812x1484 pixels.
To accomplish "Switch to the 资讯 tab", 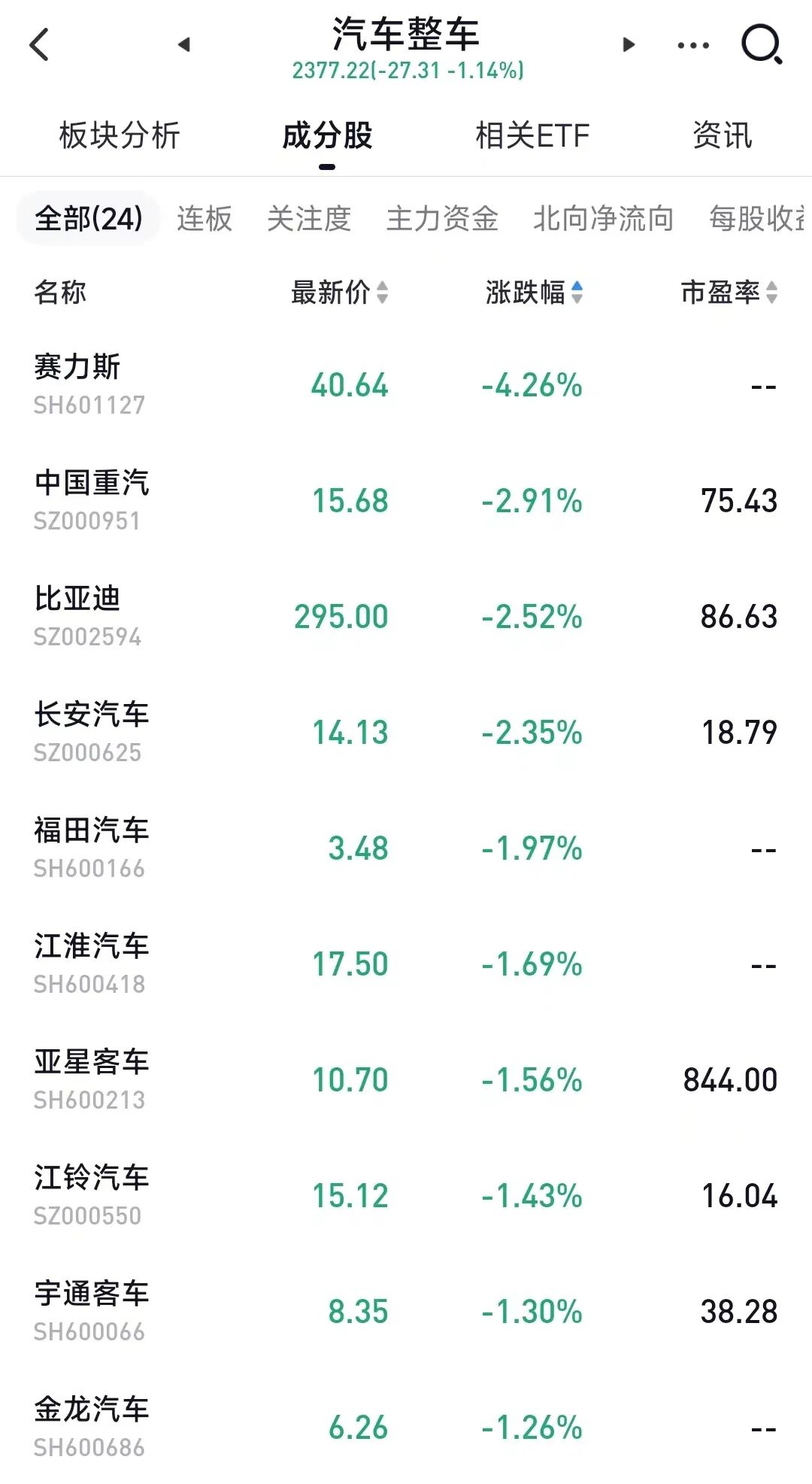I will tap(722, 136).
